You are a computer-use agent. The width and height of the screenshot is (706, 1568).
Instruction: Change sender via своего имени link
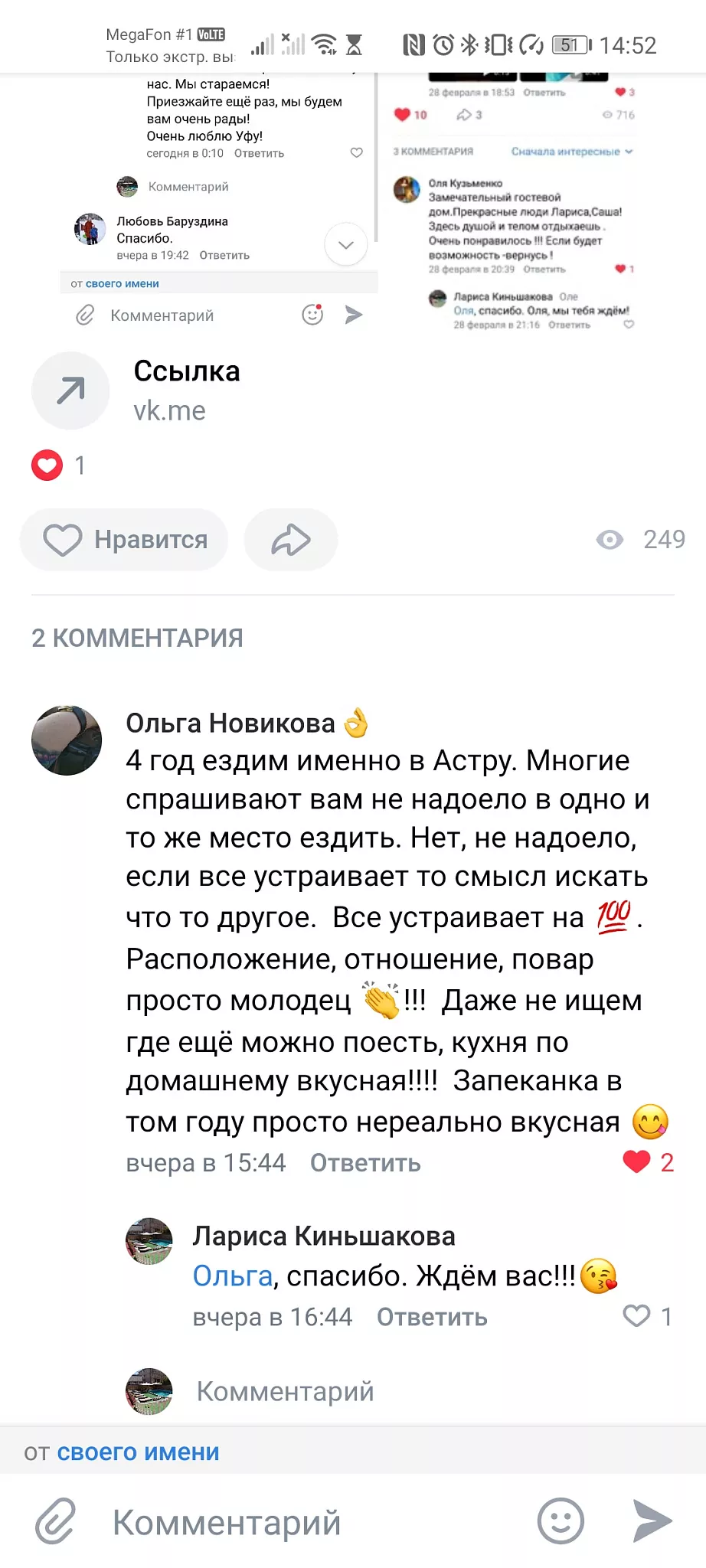(138, 1452)
